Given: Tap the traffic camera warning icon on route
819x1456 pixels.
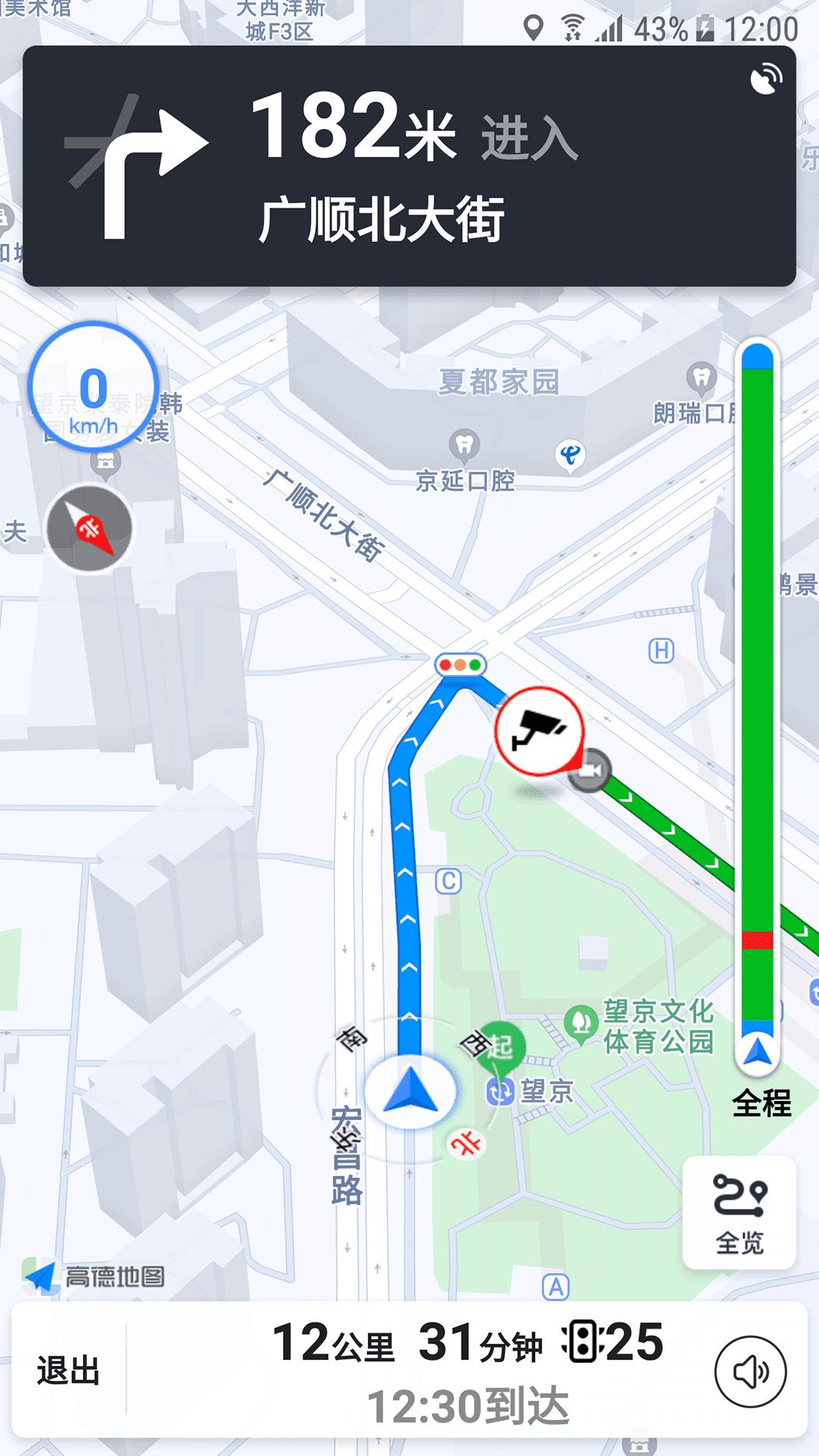Looking at the screenshot, I should (540, 732).
